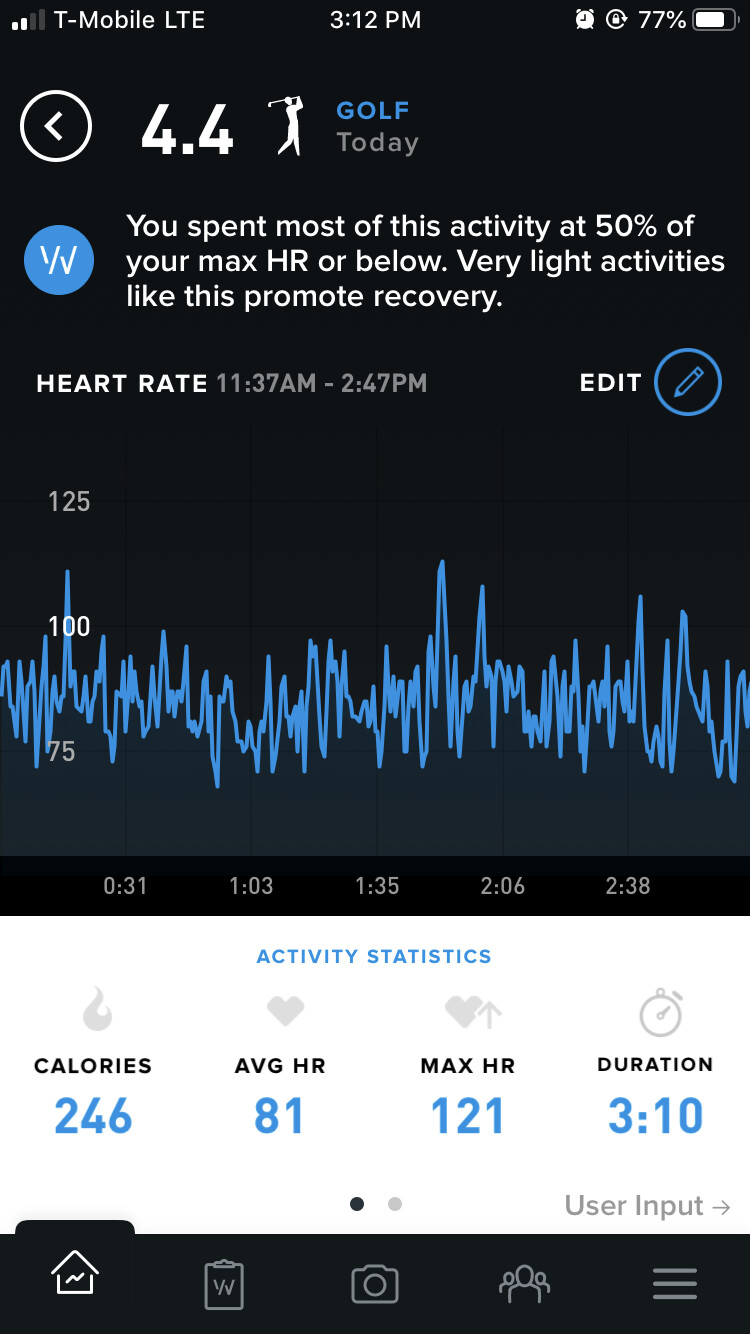The height and width of the screenshot is (1334, 750).
Task: Switch to the community teams tab
Action: (x=524, y=1283)
